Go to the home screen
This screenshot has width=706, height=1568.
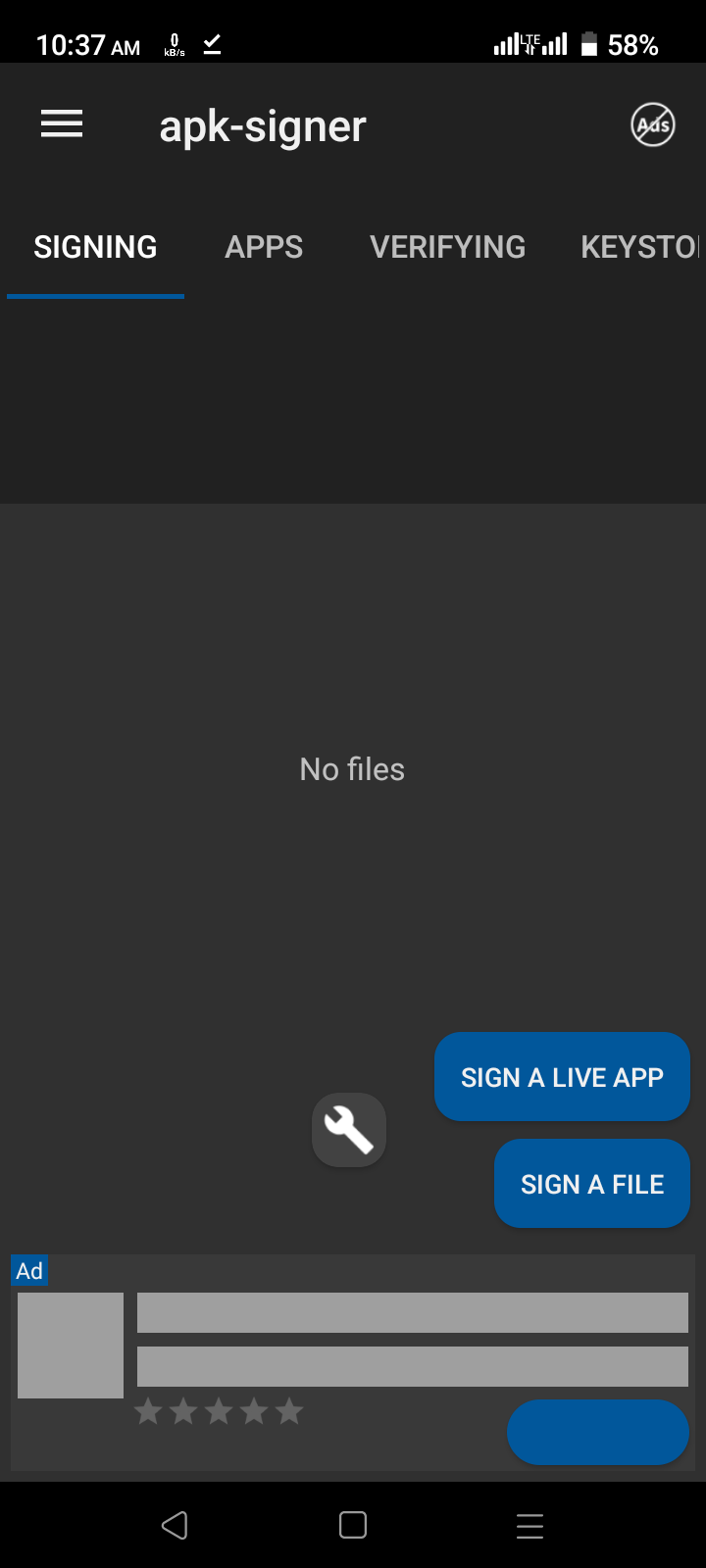[x=353, y=1525]
